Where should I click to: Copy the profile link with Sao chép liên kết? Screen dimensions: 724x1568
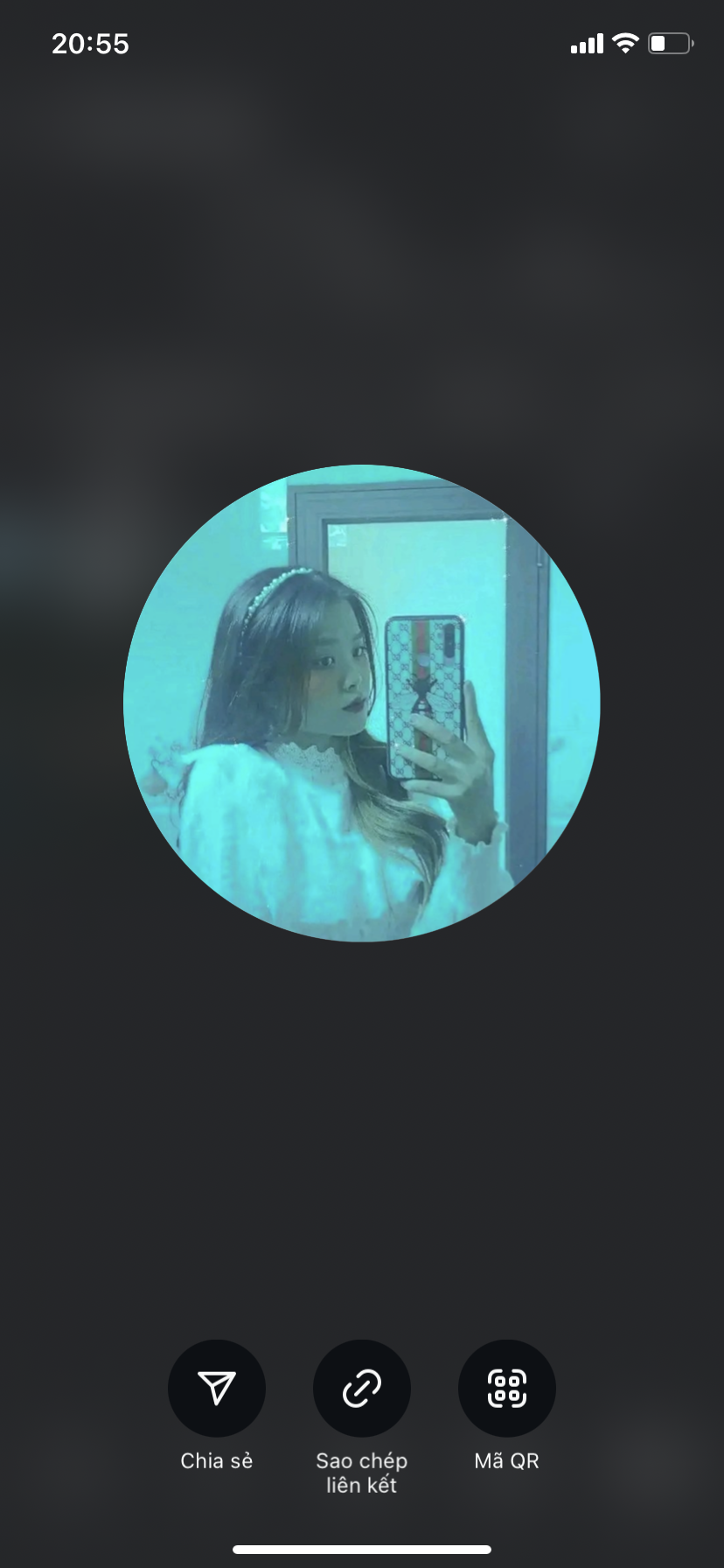[361, 1388]
